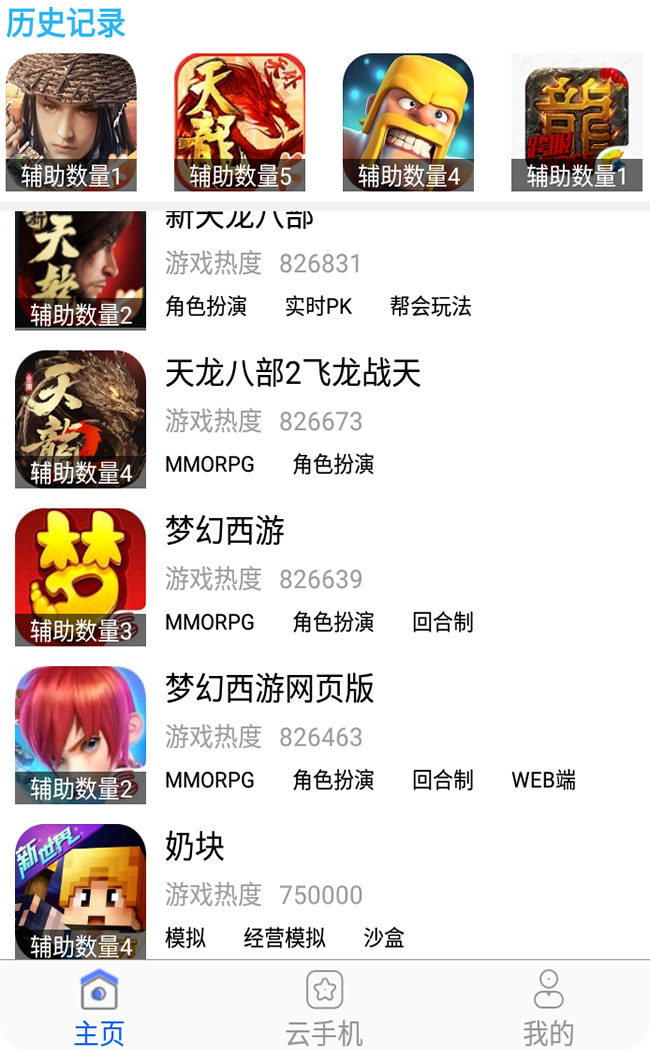Go to the 我的 tab
This screenshot has height=1050, width=650.
[548, 1007]
